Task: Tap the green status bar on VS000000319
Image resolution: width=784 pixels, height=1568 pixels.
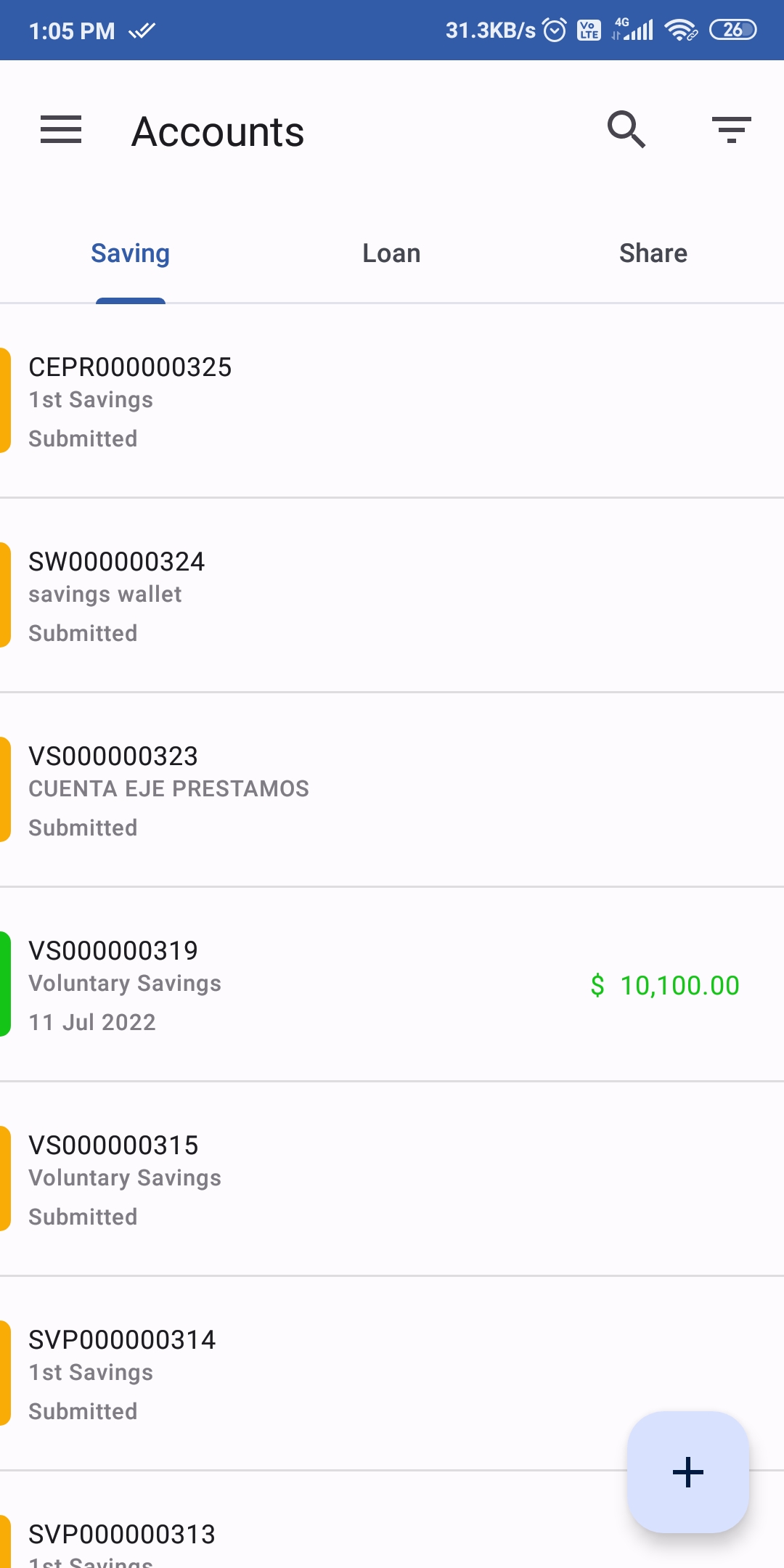Action: pos(6,984)
